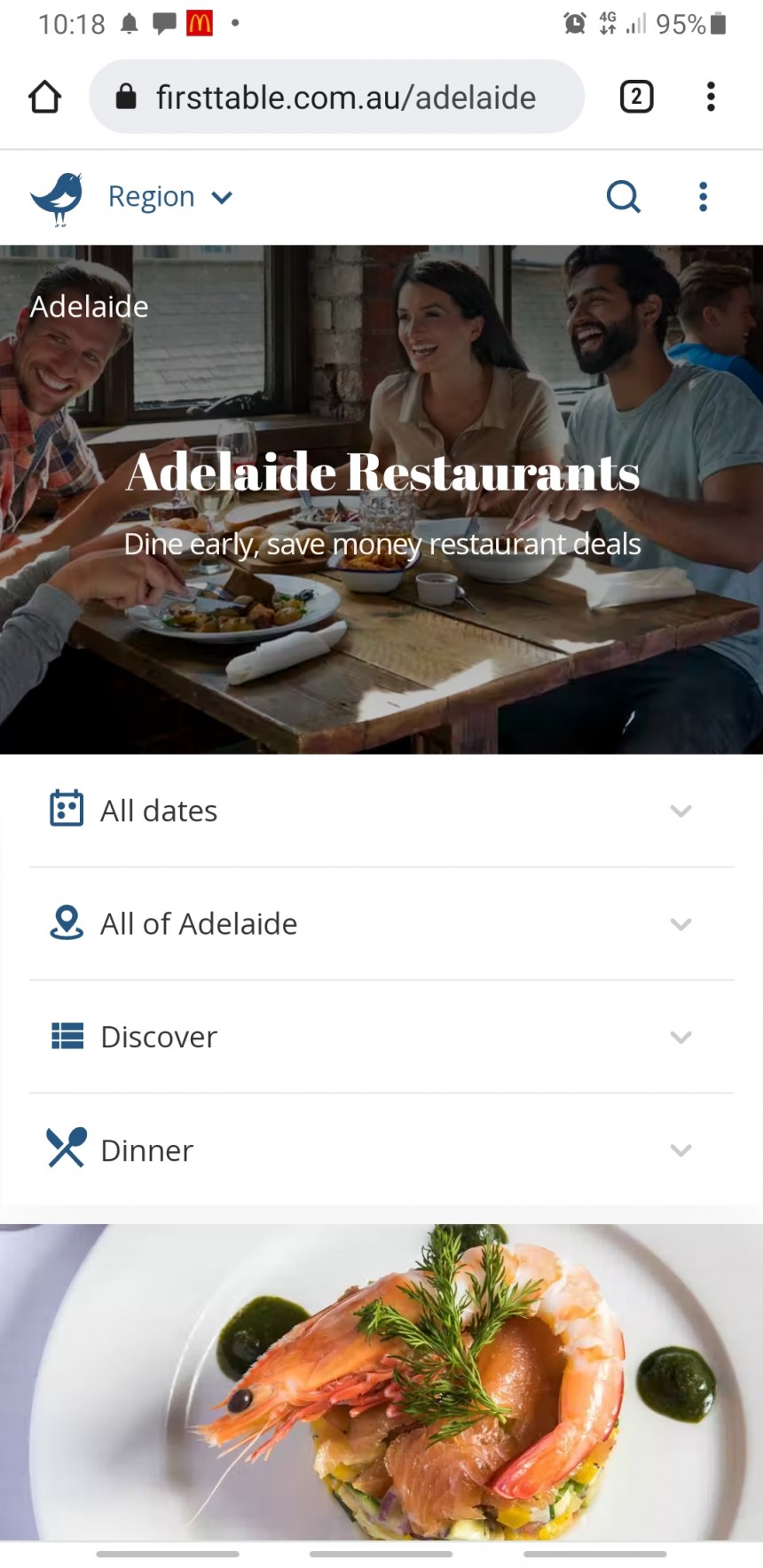Click the fork and spoon icon beside Dinner
Screen dimensions: 763x1568
pyautogui.click(x=66, y=1149)
